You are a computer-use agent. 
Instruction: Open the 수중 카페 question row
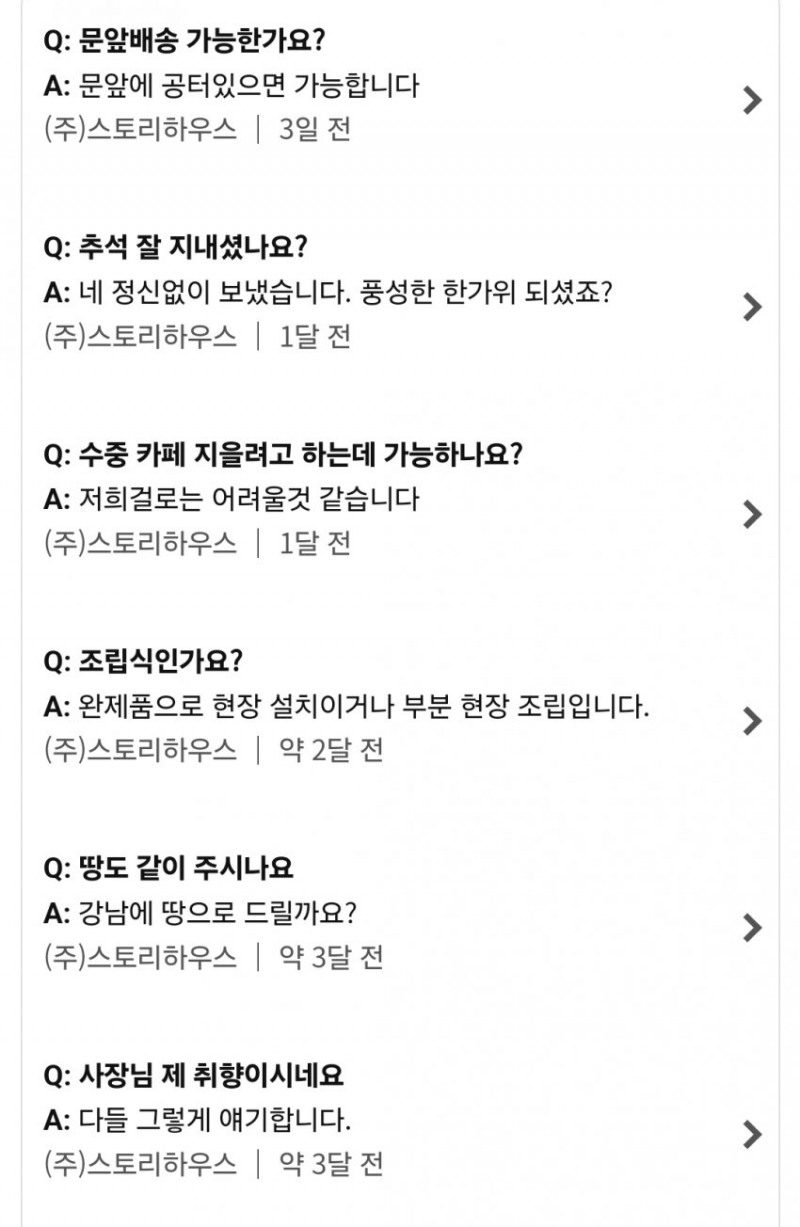[x=752, y=514]
